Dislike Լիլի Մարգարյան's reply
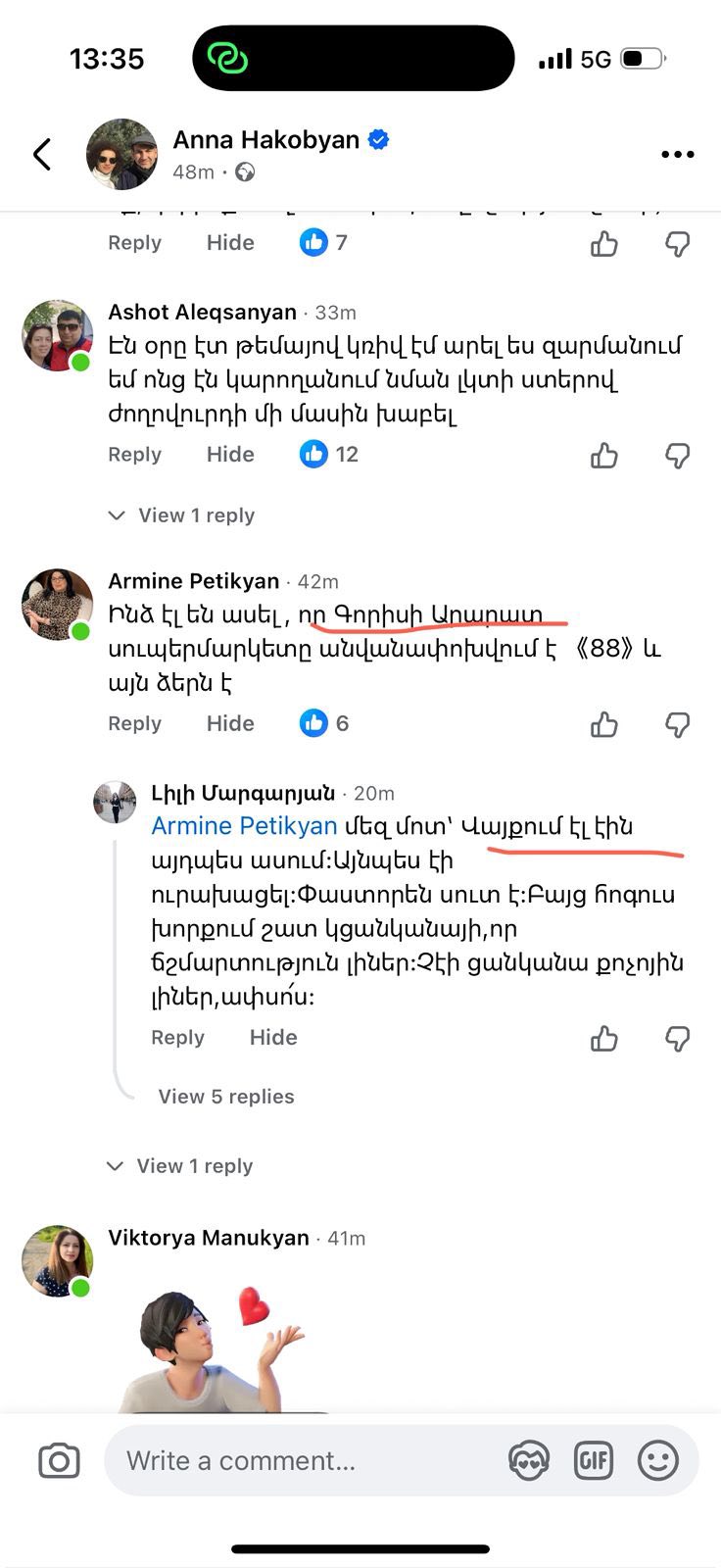721x1568 pixels. [677, 1039]
